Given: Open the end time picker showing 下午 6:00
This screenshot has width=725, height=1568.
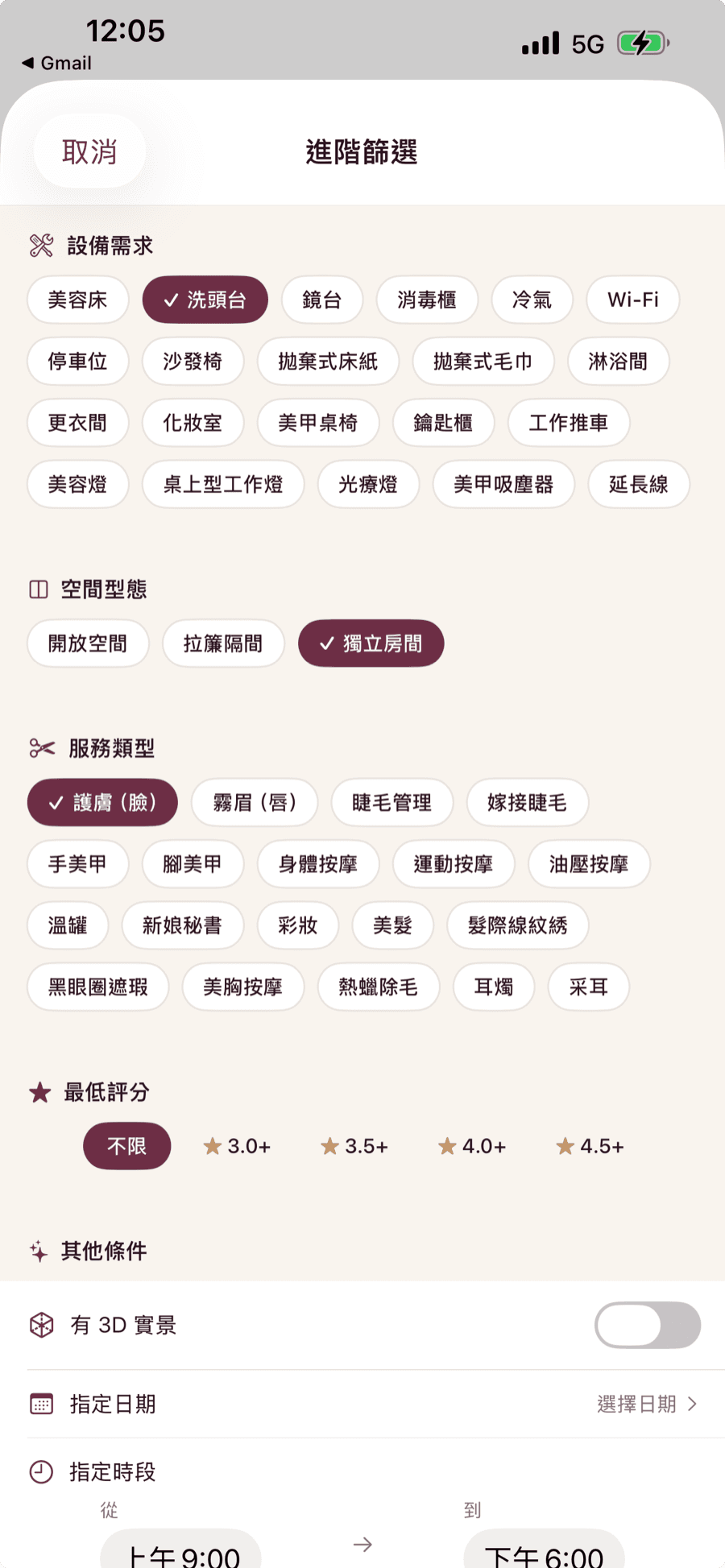Looking at the screenshot, I should point(543,1550).
